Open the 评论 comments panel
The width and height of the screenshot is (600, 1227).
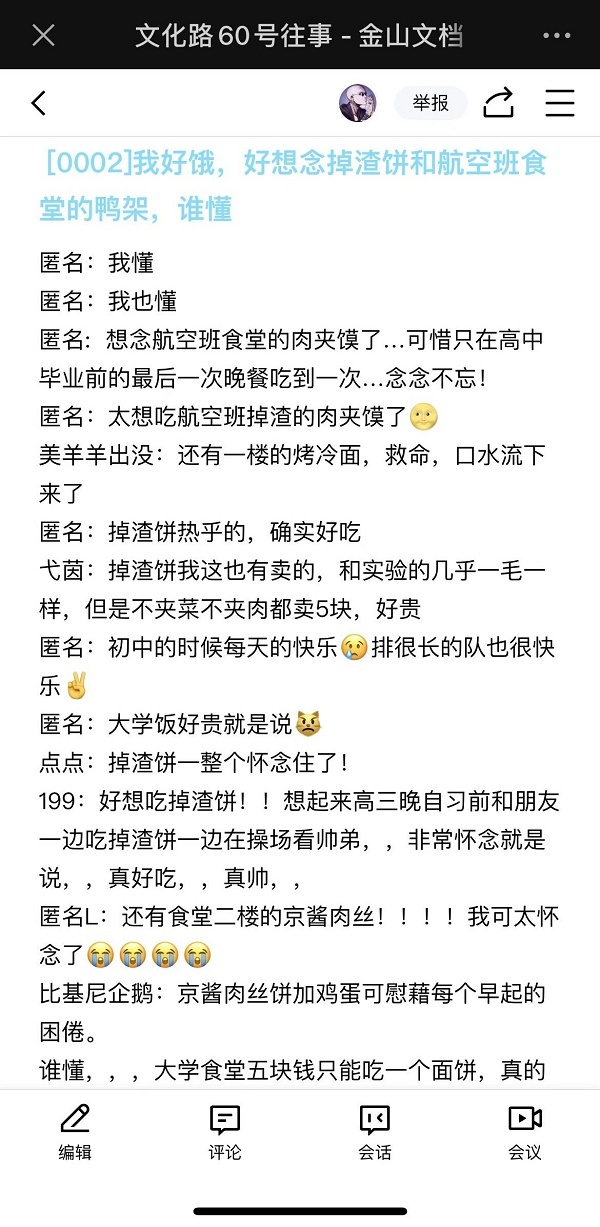225,1131
